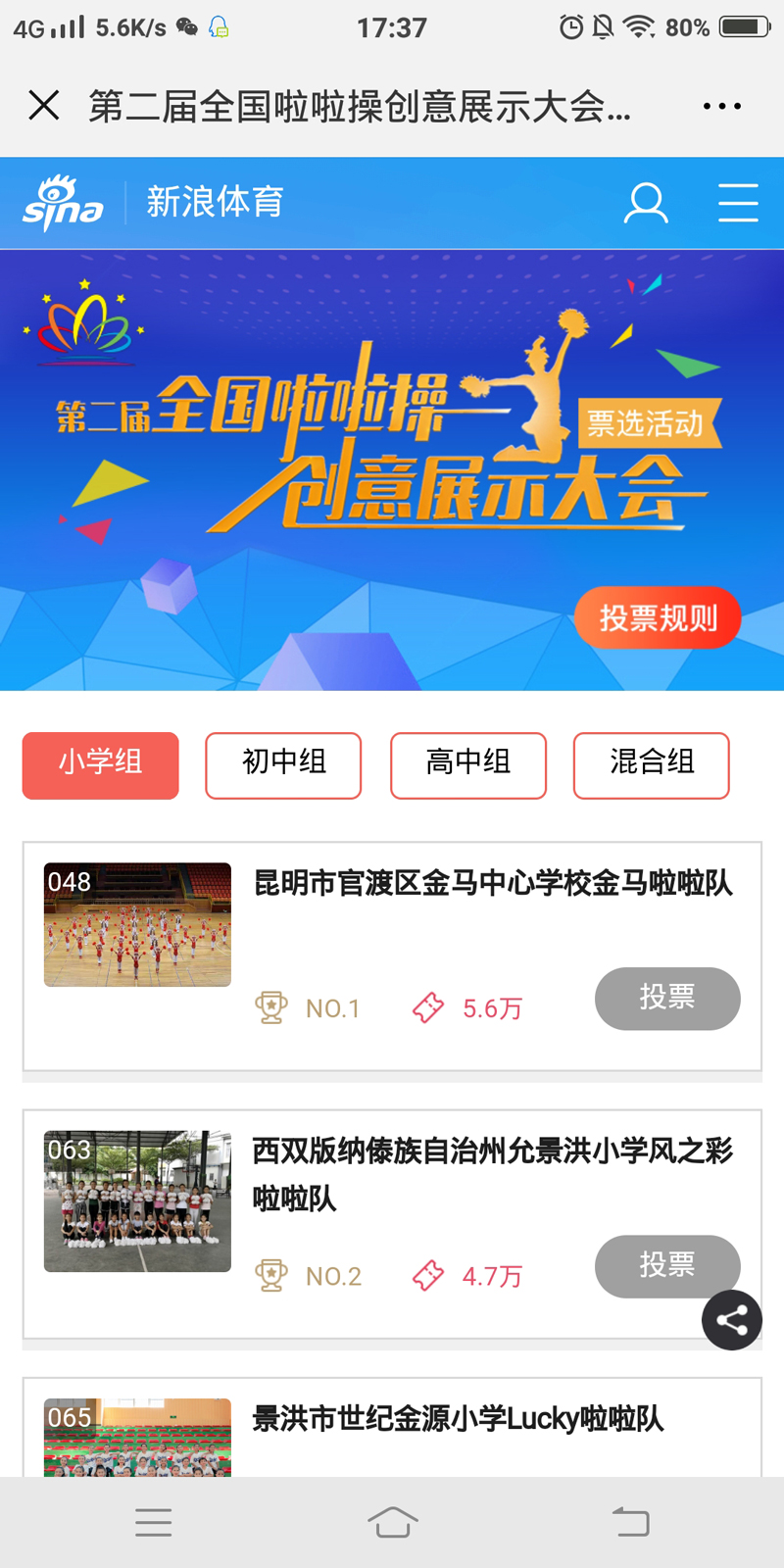Open team 048 video thumbnail
The width and height of the screenshot is (784, 1568).
click(x=137, y=924)
